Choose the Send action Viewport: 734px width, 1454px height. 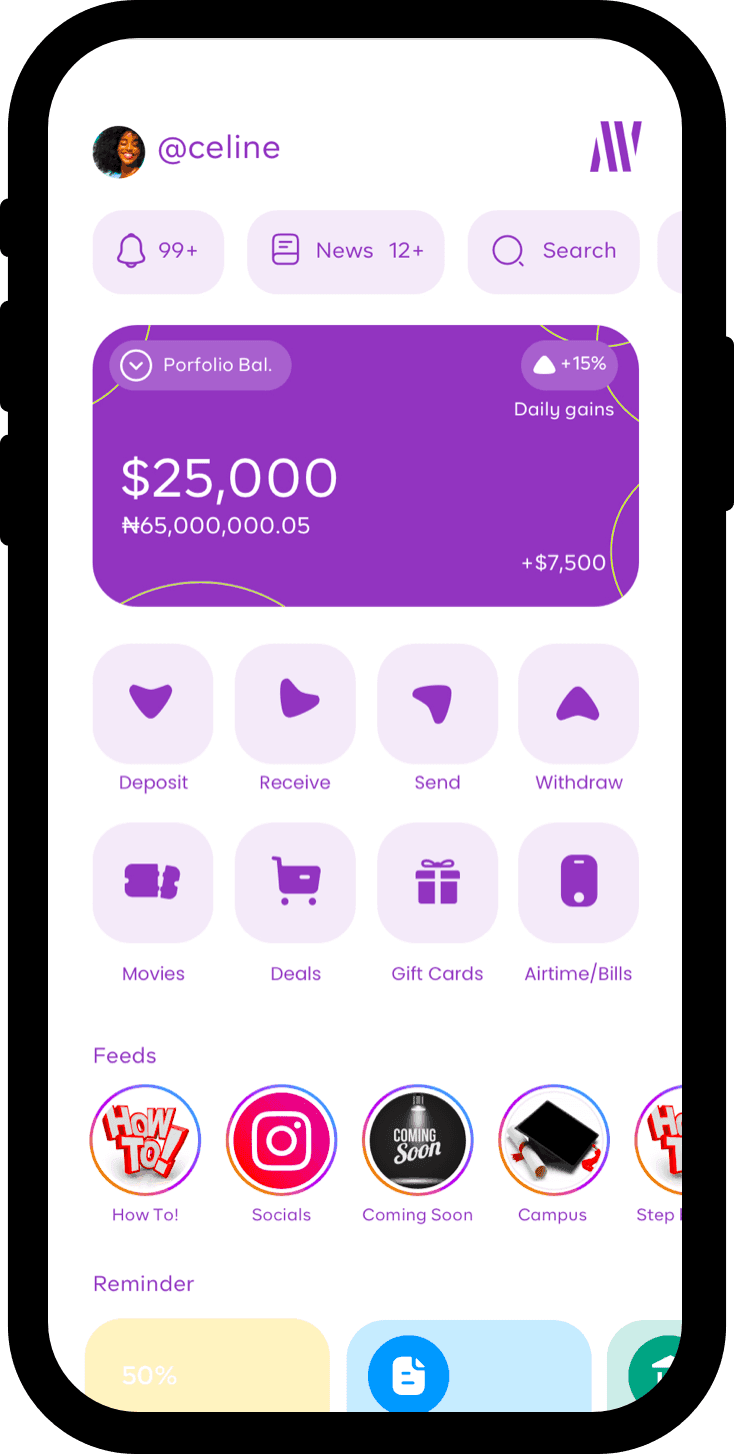[x=437, y=703]
